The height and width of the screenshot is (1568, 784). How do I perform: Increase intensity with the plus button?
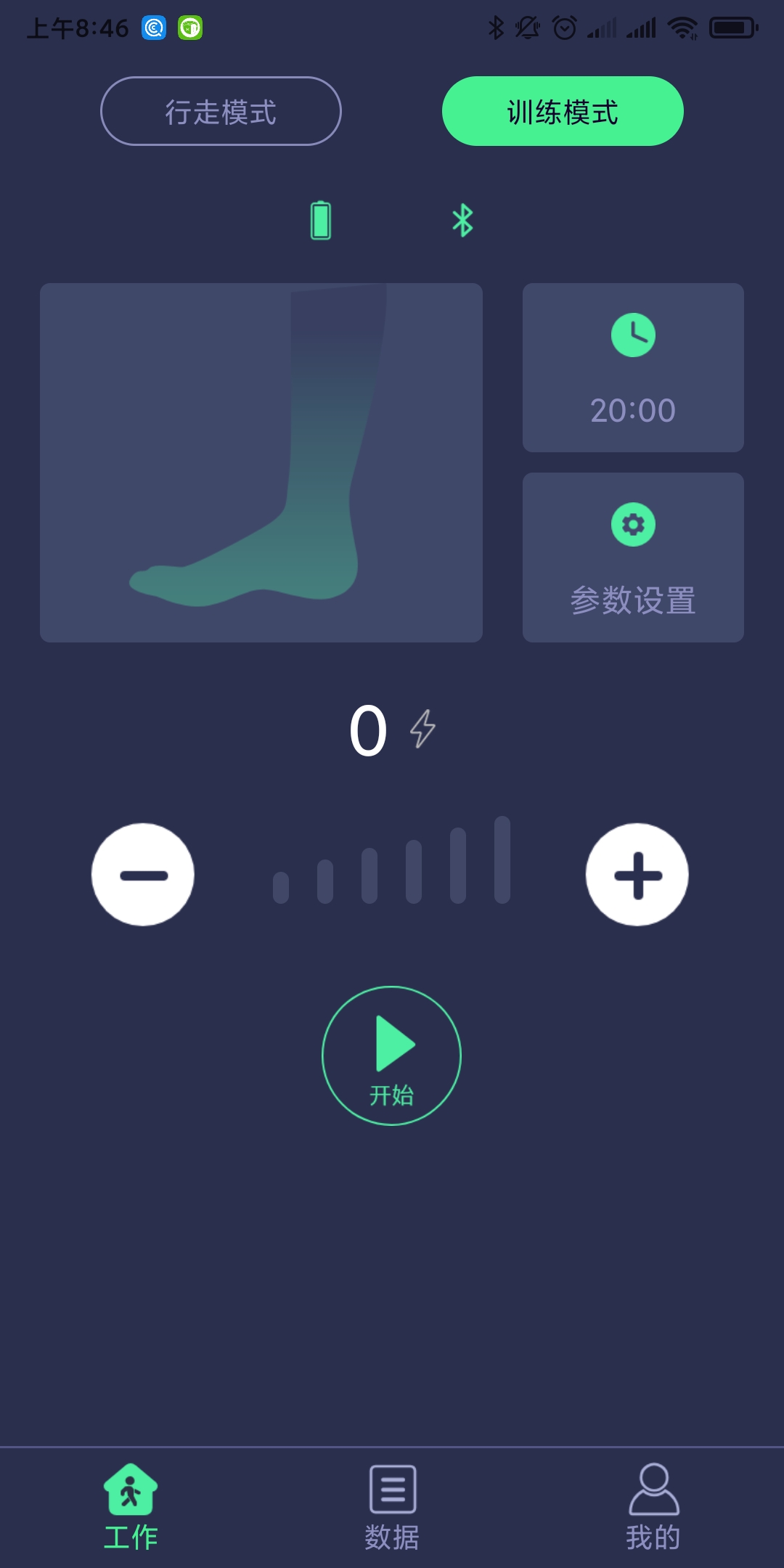click(637, 875)
